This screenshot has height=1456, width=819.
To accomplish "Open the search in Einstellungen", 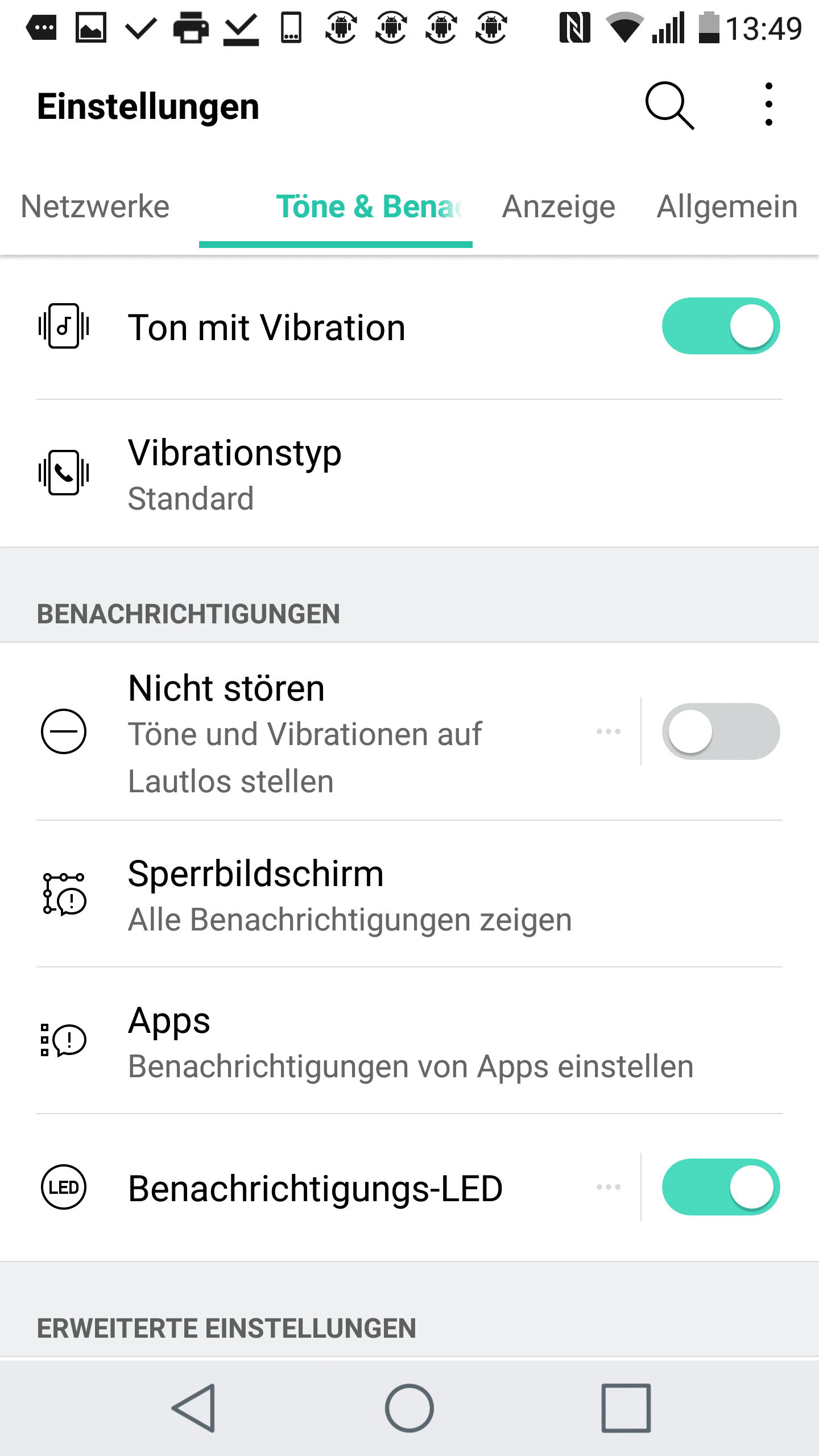I will (669, 106).
